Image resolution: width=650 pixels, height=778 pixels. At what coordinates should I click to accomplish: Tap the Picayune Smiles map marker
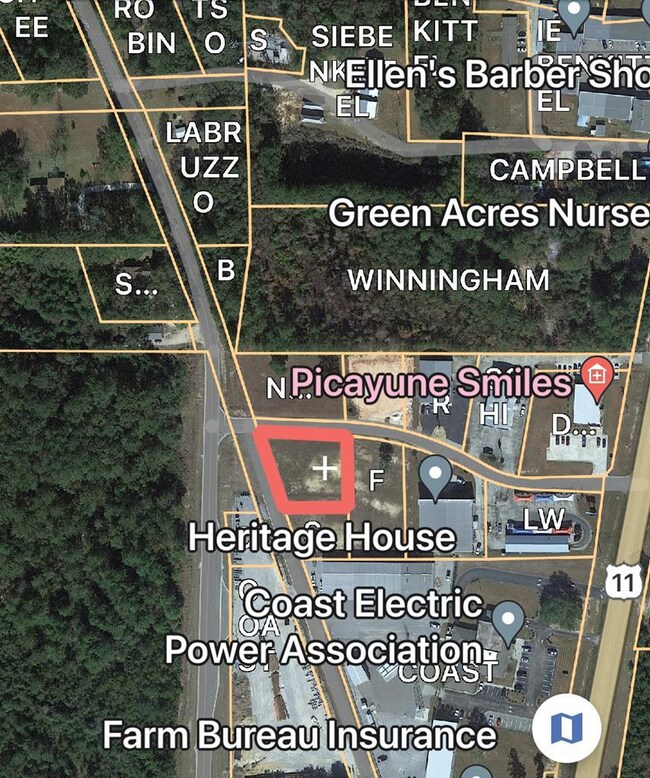597,373
